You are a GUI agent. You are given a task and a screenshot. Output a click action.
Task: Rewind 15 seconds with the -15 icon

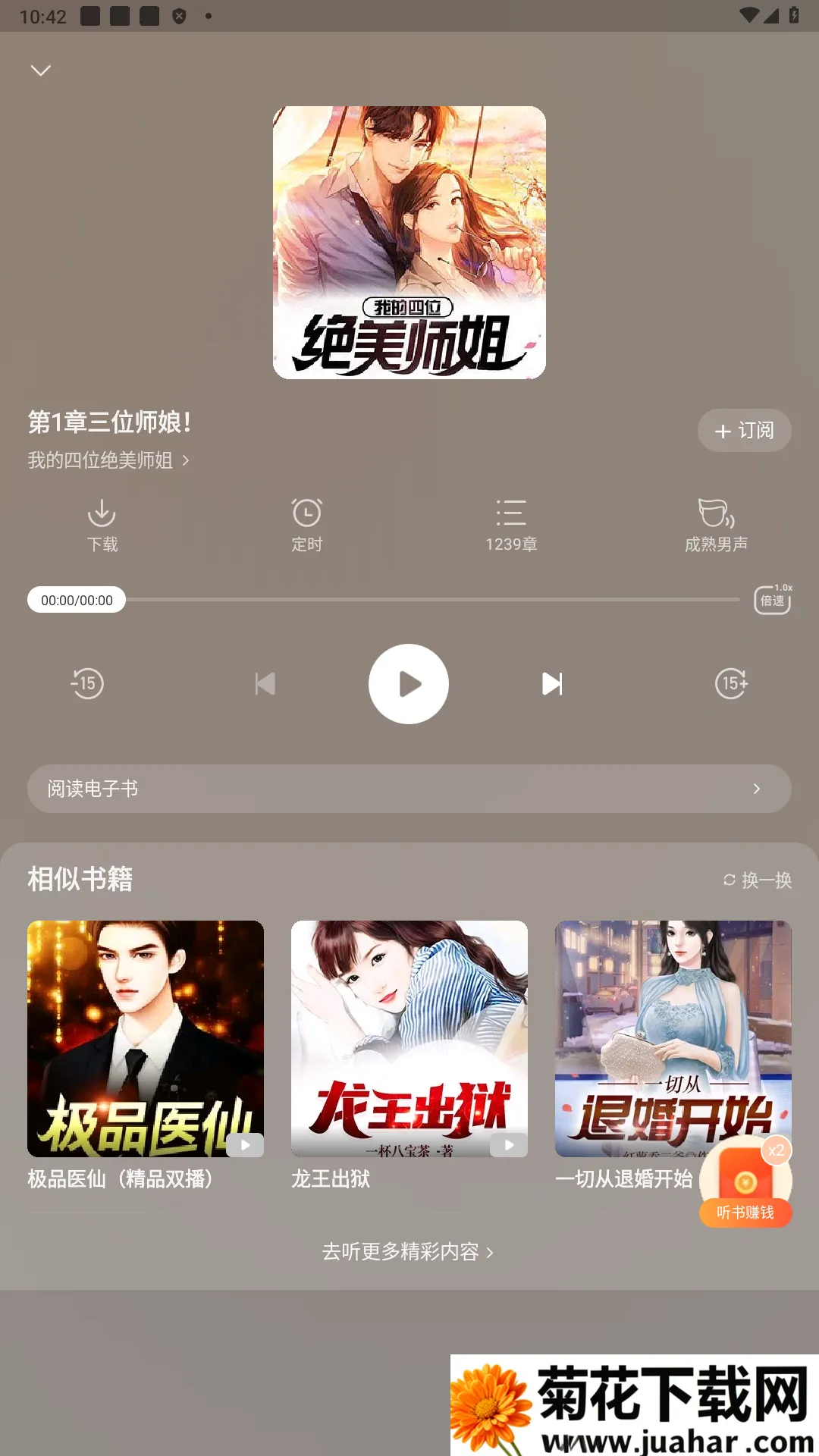(86, 683)
